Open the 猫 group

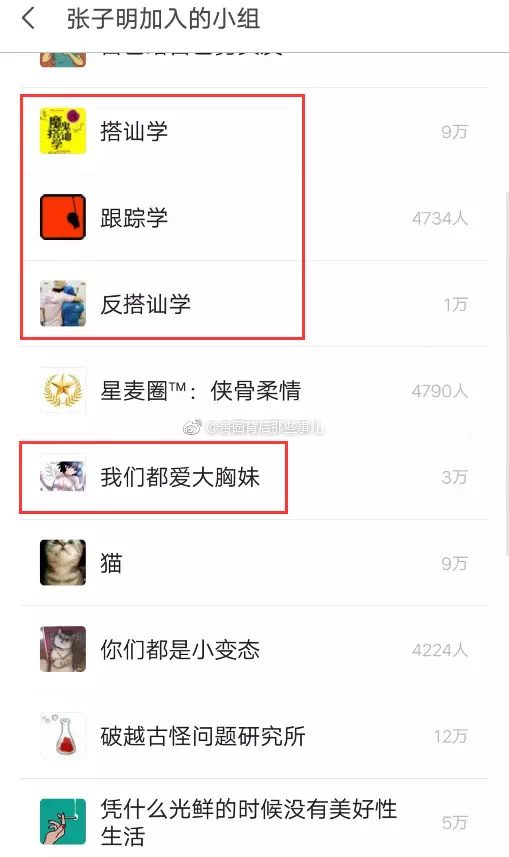(254, 563)
